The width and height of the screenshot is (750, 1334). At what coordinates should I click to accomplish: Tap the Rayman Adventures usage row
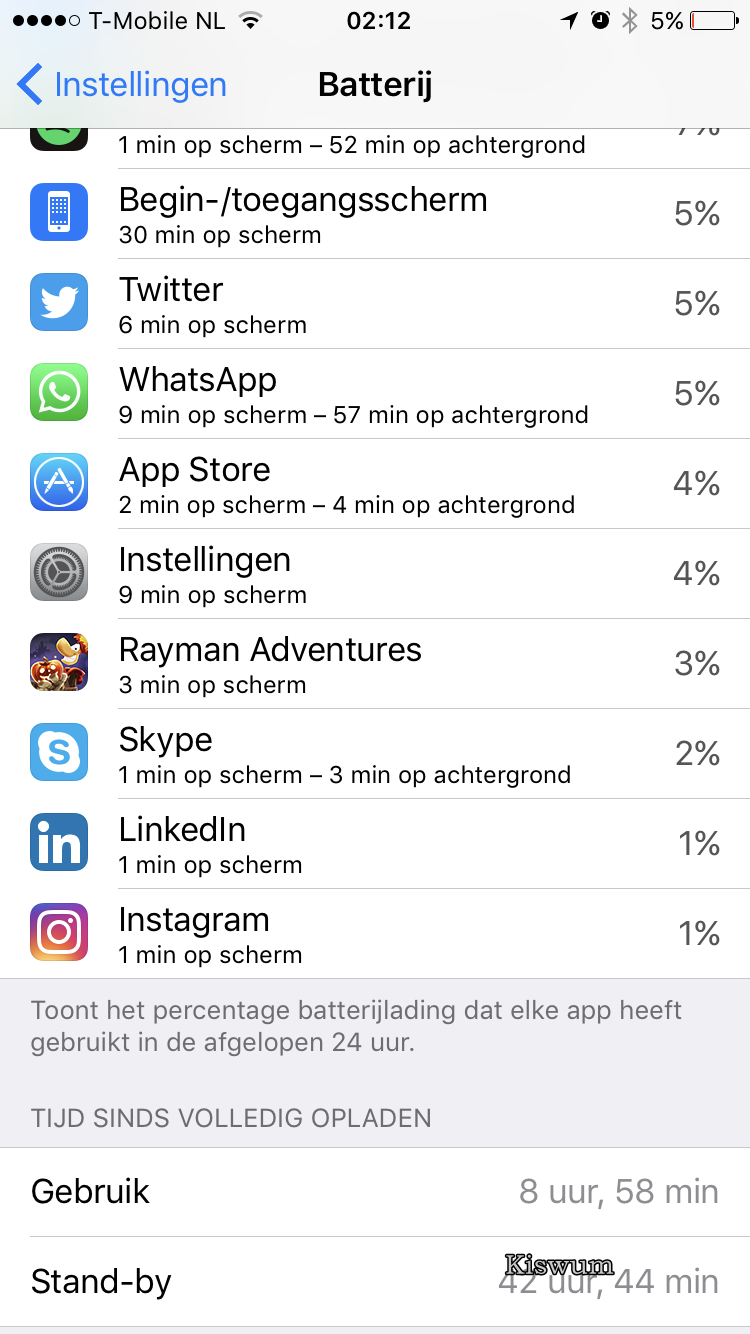tap(375, 664)
